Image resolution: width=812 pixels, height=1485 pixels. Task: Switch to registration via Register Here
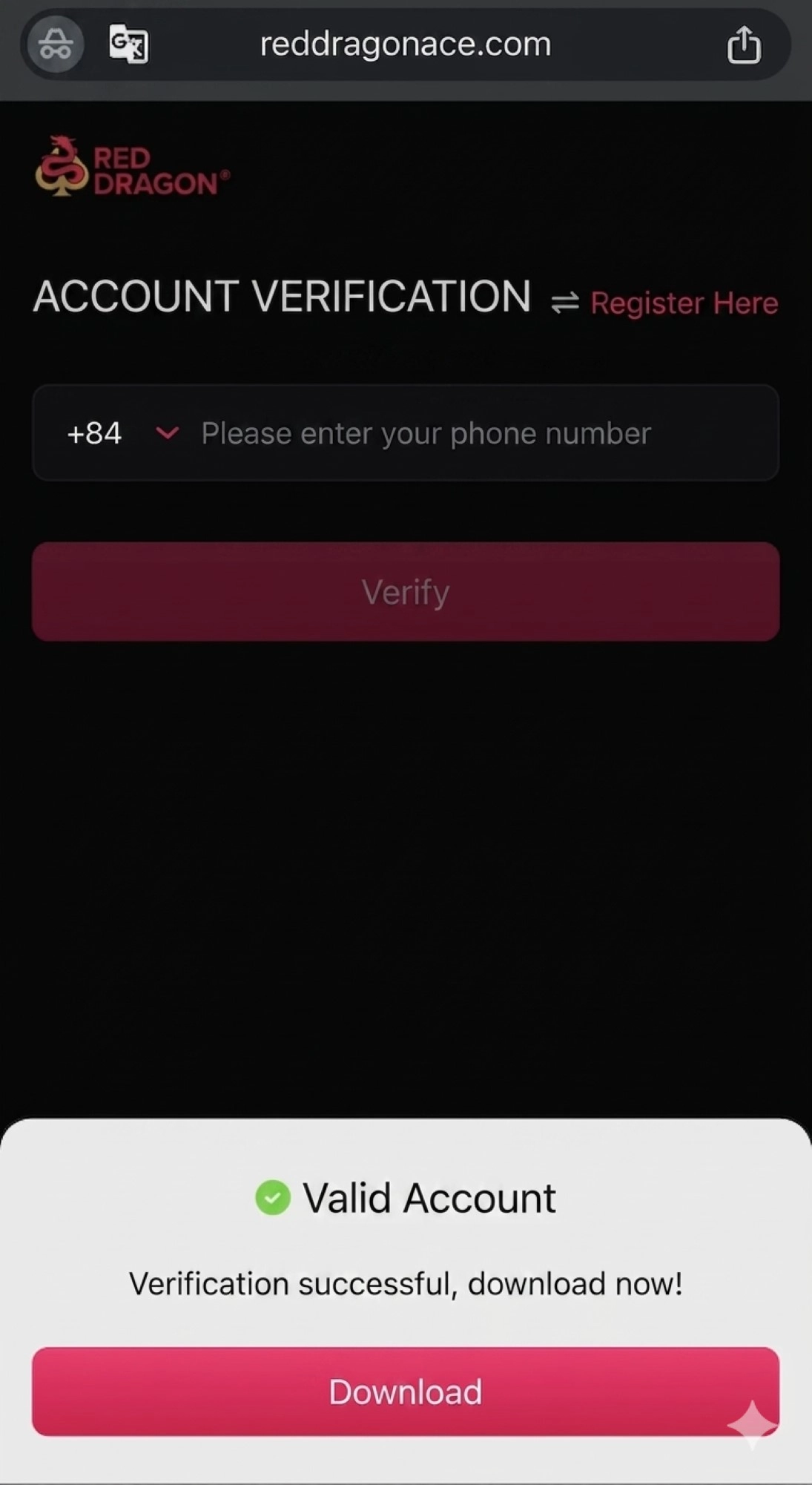pos(683,303)
